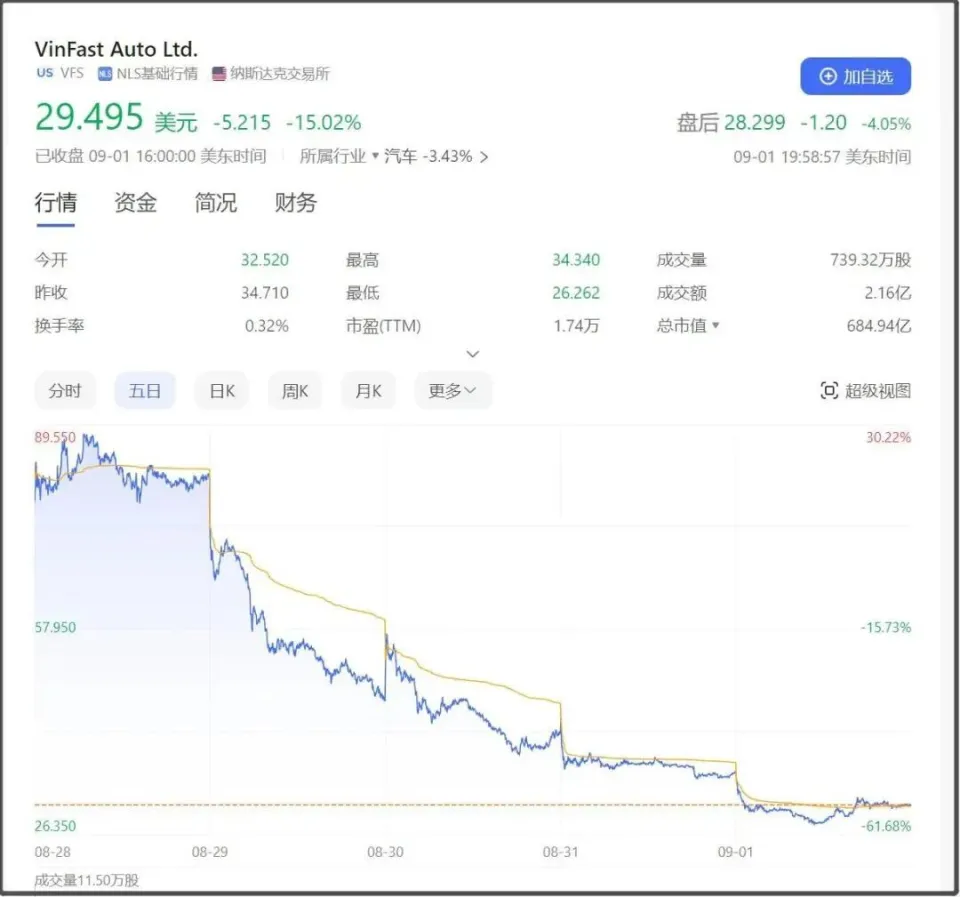Select the 五日 chart range
960x897 pixels.
point(145,391)
